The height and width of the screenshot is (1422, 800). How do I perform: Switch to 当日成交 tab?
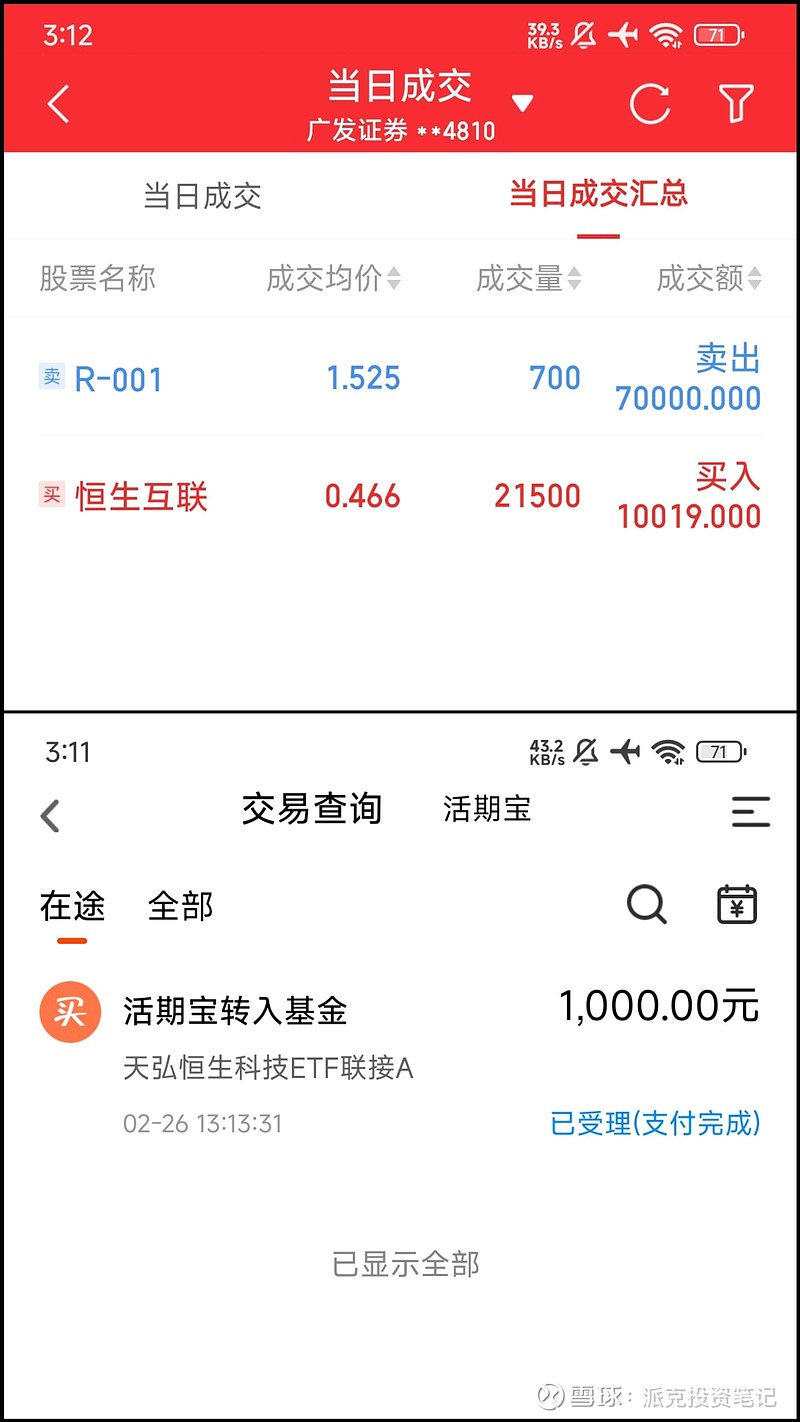[201, 195]
